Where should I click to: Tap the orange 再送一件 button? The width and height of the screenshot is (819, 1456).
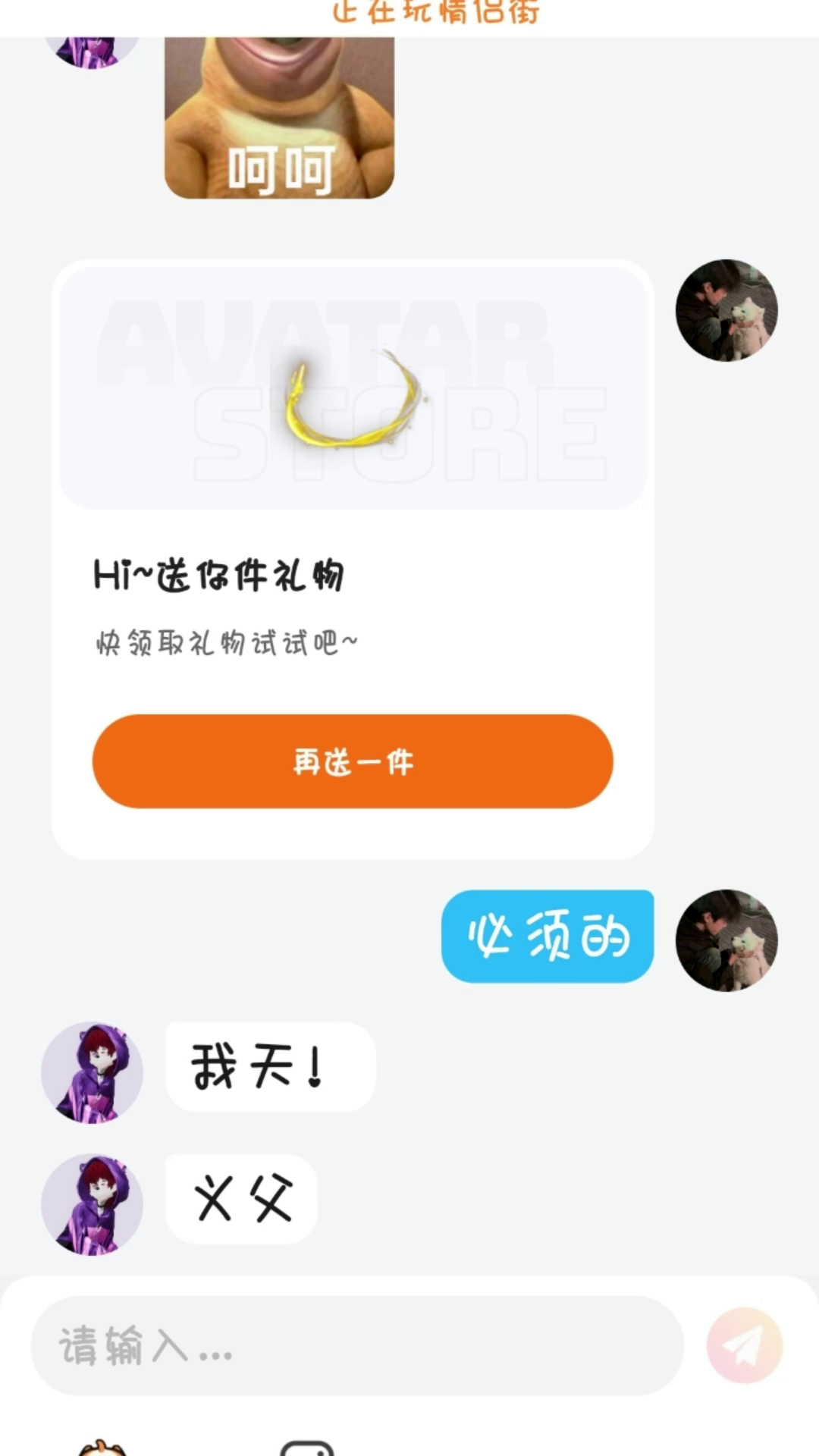pos(353,761)
